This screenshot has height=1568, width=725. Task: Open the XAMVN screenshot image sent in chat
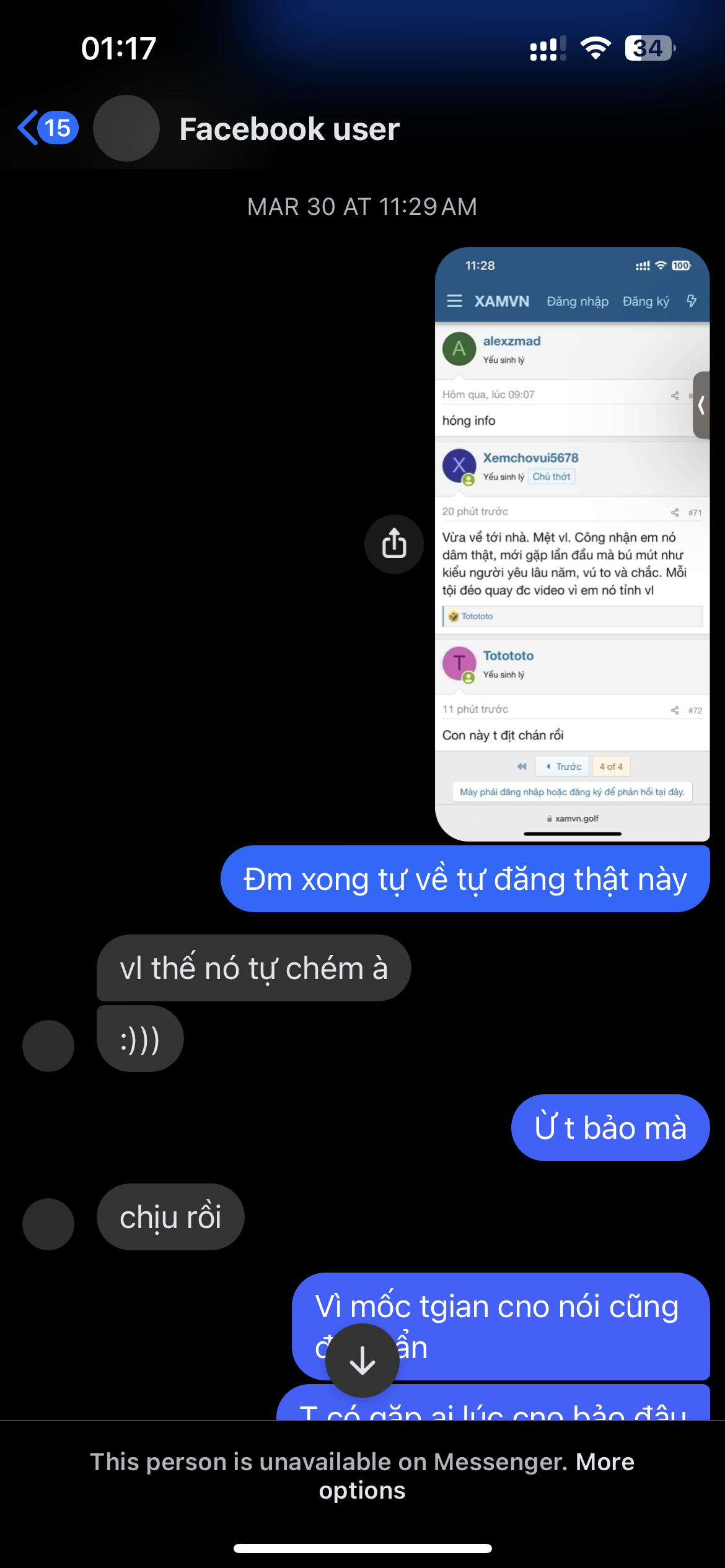click(x=572, y=544)
